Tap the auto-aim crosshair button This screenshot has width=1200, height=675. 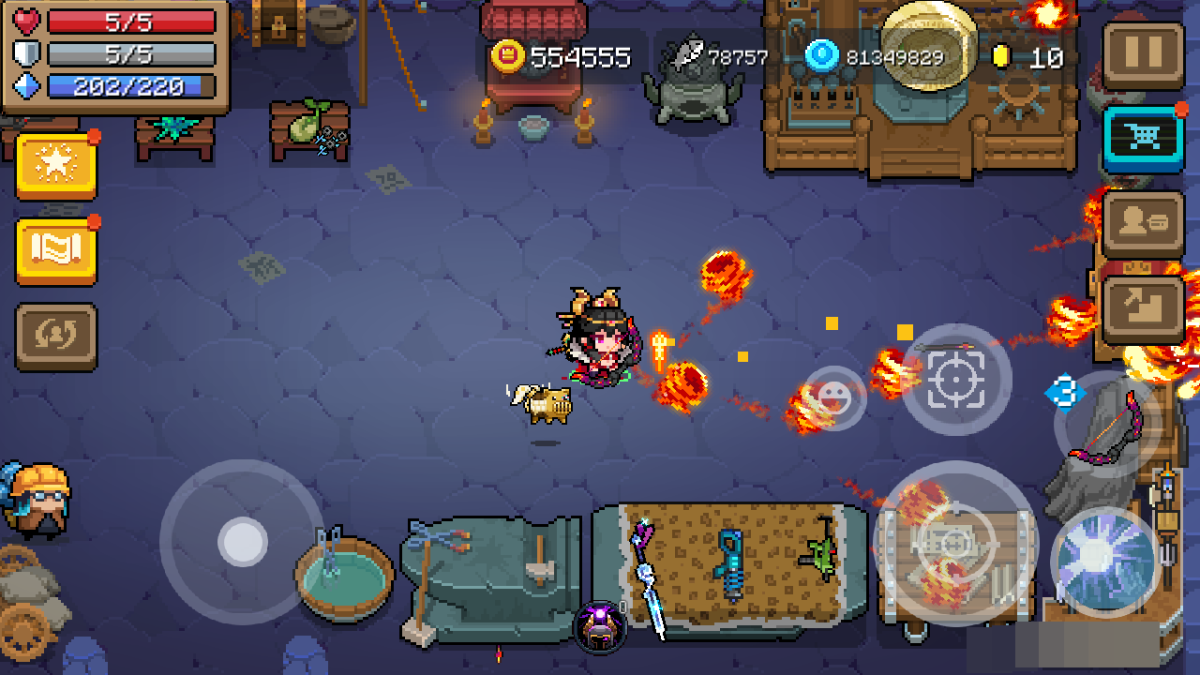click(x=956, y=380)
